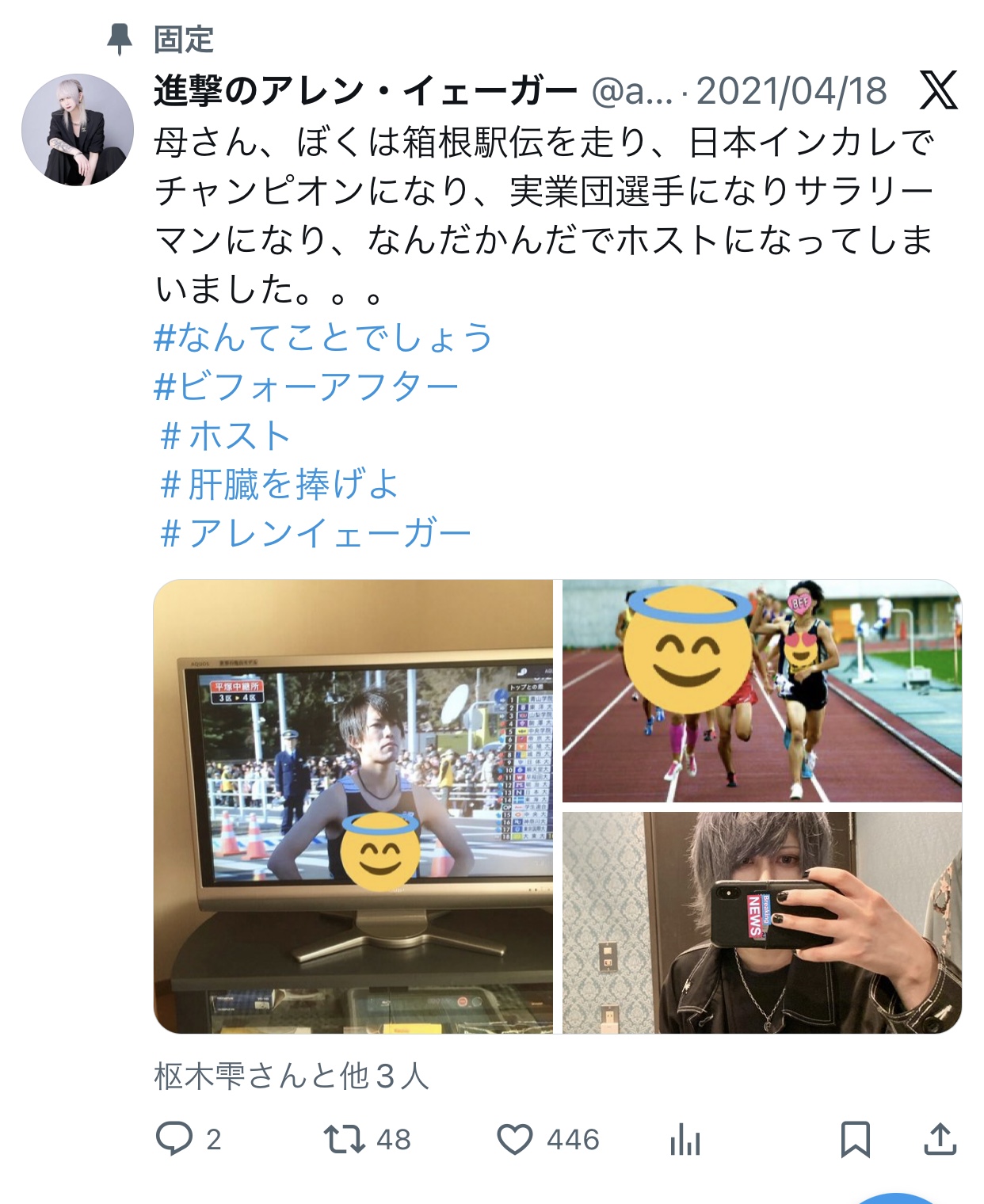Open hashtag #肝臓を捧げよ

279,485
